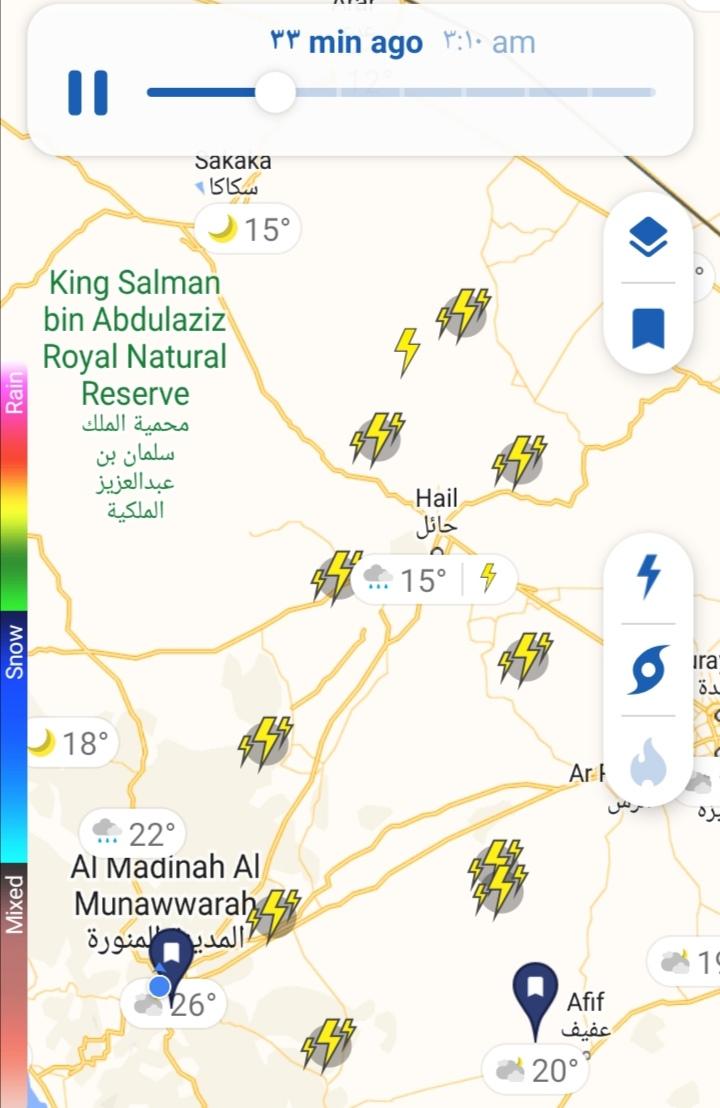Open Sakaka 15° weather chip

[x=250, y=230]
